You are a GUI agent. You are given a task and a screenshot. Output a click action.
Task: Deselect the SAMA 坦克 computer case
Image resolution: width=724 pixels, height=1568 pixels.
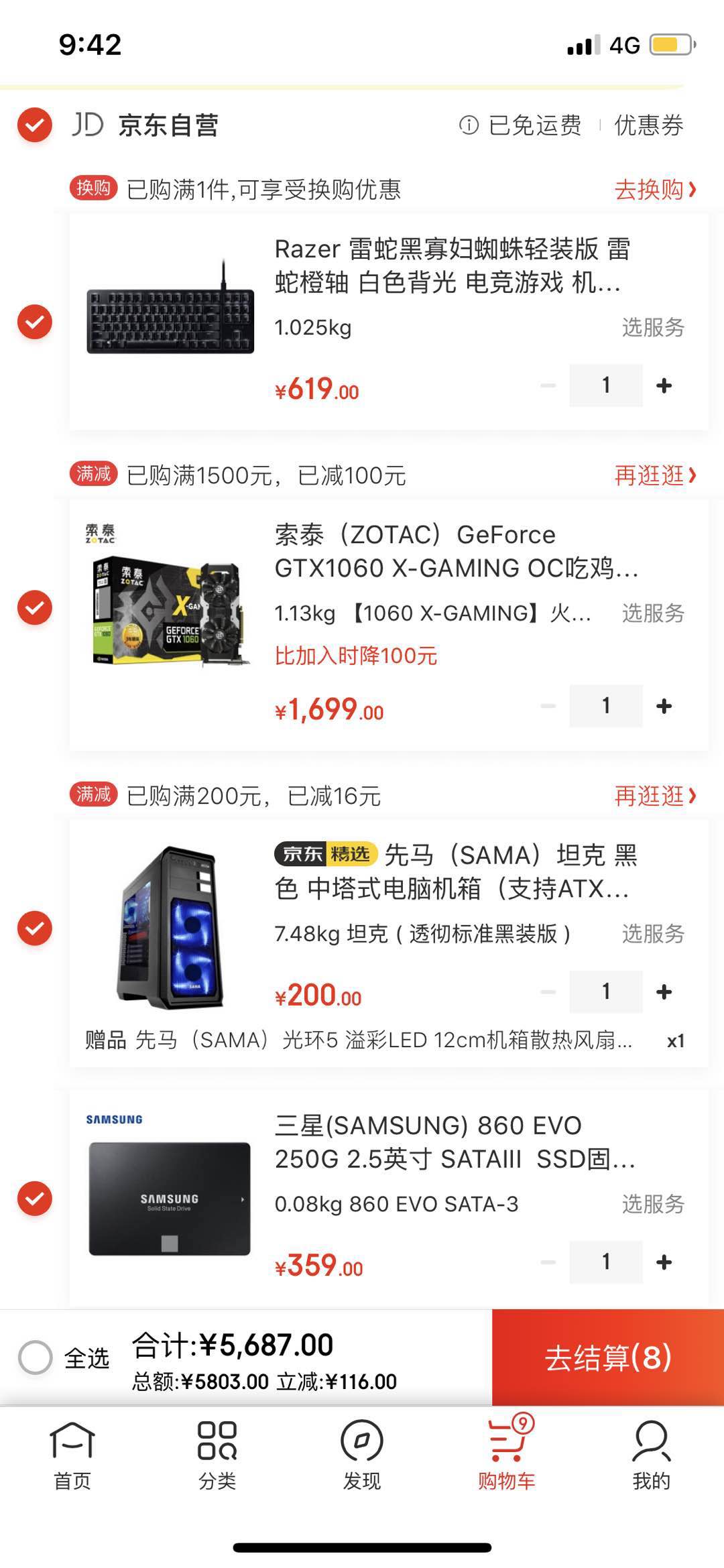coord(35,928)
